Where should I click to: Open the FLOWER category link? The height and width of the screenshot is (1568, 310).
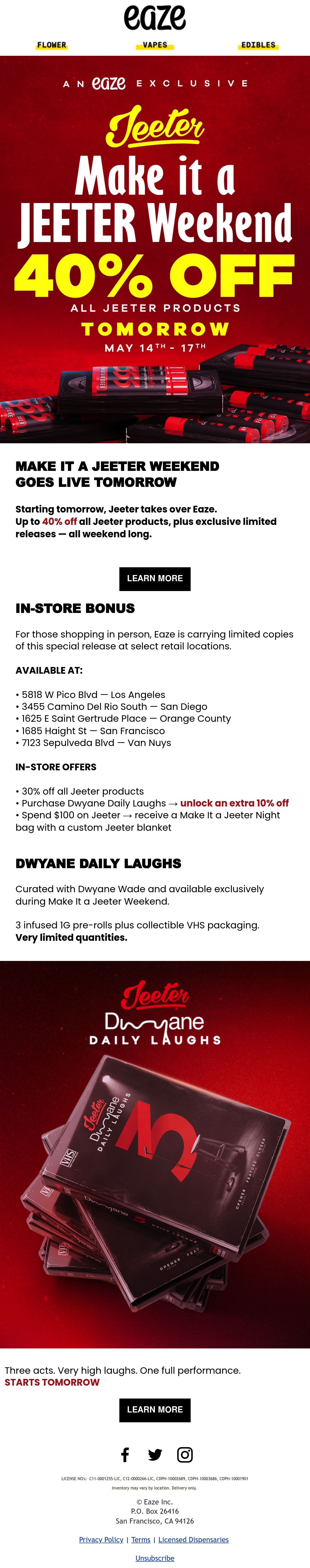[52, 45]
